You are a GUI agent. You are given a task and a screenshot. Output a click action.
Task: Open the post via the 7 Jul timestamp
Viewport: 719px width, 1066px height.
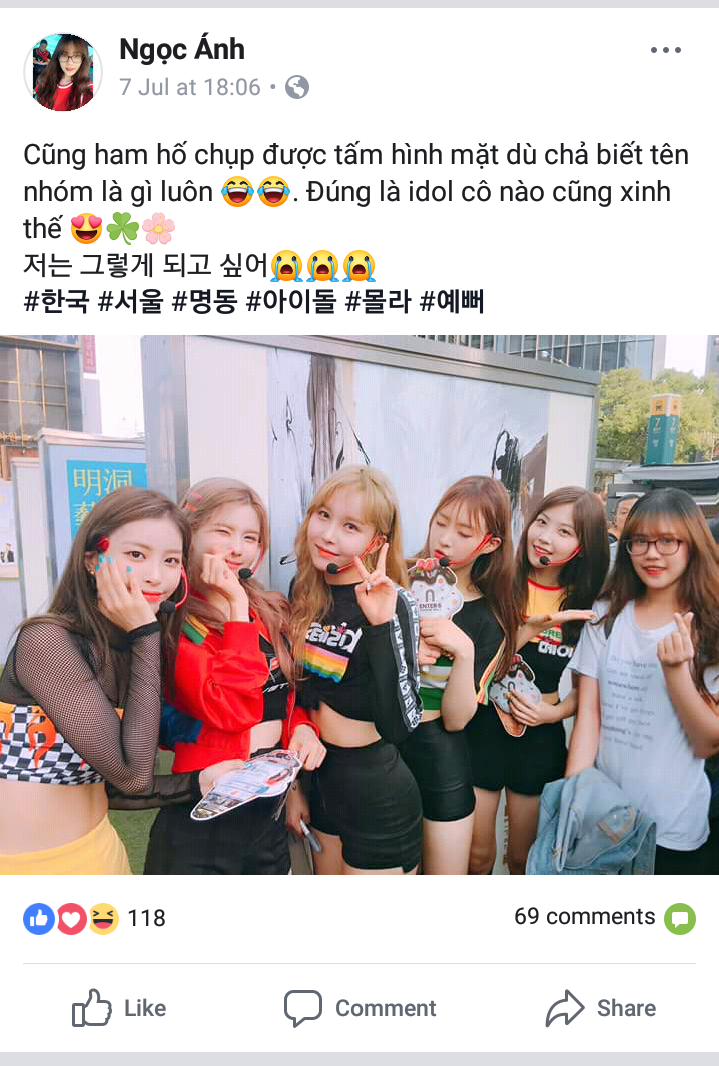[x=189, y=87]
